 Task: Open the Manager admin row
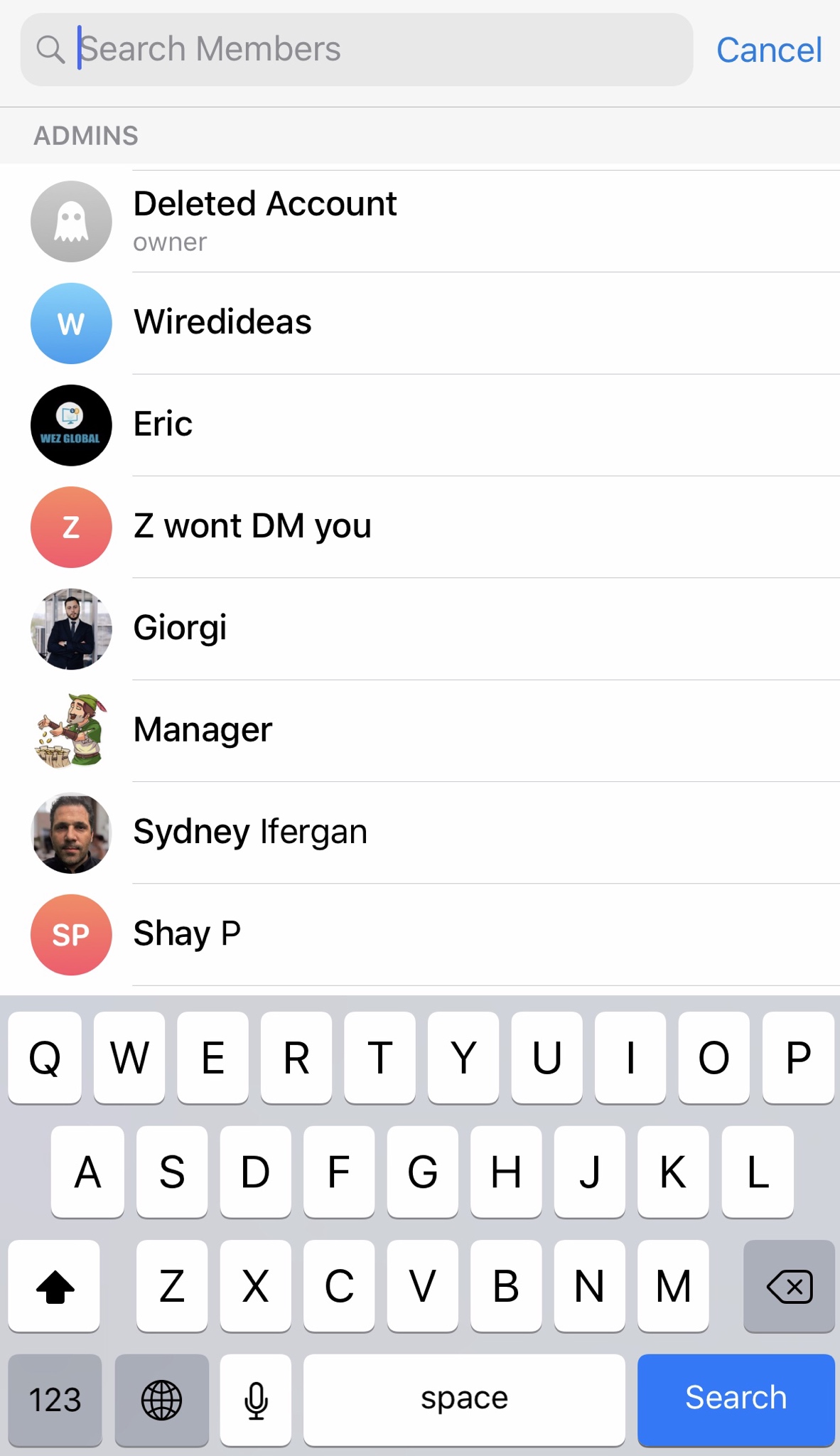420,731
